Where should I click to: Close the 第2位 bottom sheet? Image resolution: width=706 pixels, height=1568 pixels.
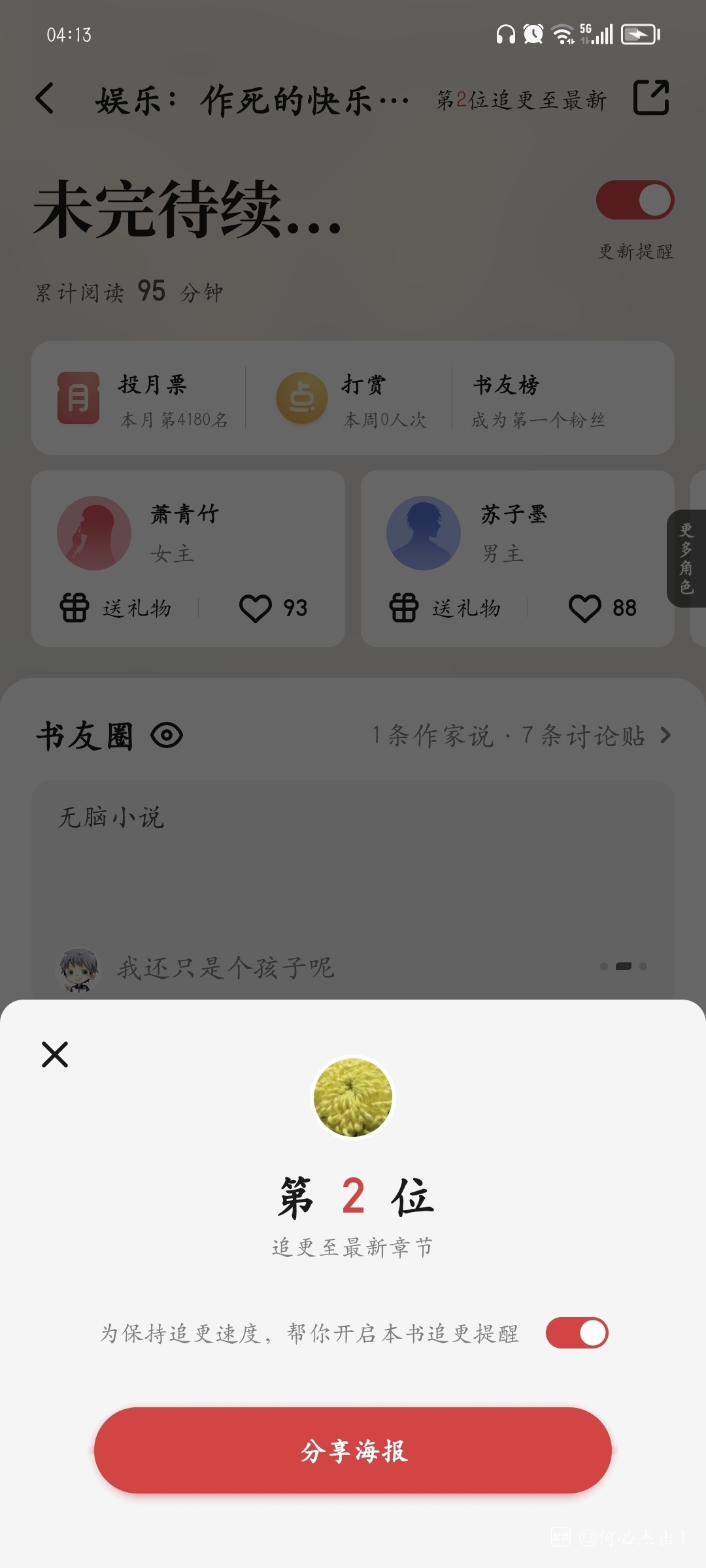coord(55,1054)
